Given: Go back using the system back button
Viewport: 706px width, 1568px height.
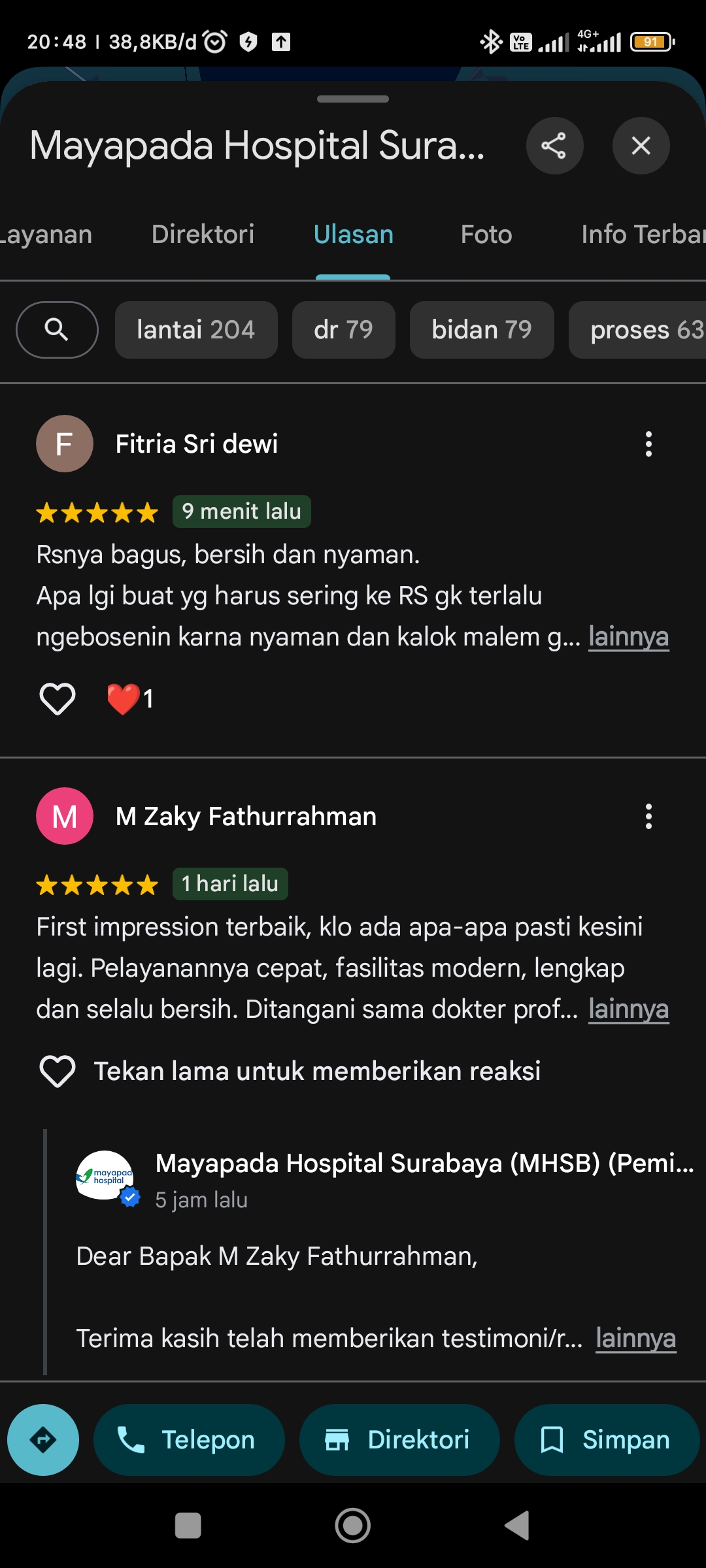Looking at the screenshot, I should [x=517, y=1526].
